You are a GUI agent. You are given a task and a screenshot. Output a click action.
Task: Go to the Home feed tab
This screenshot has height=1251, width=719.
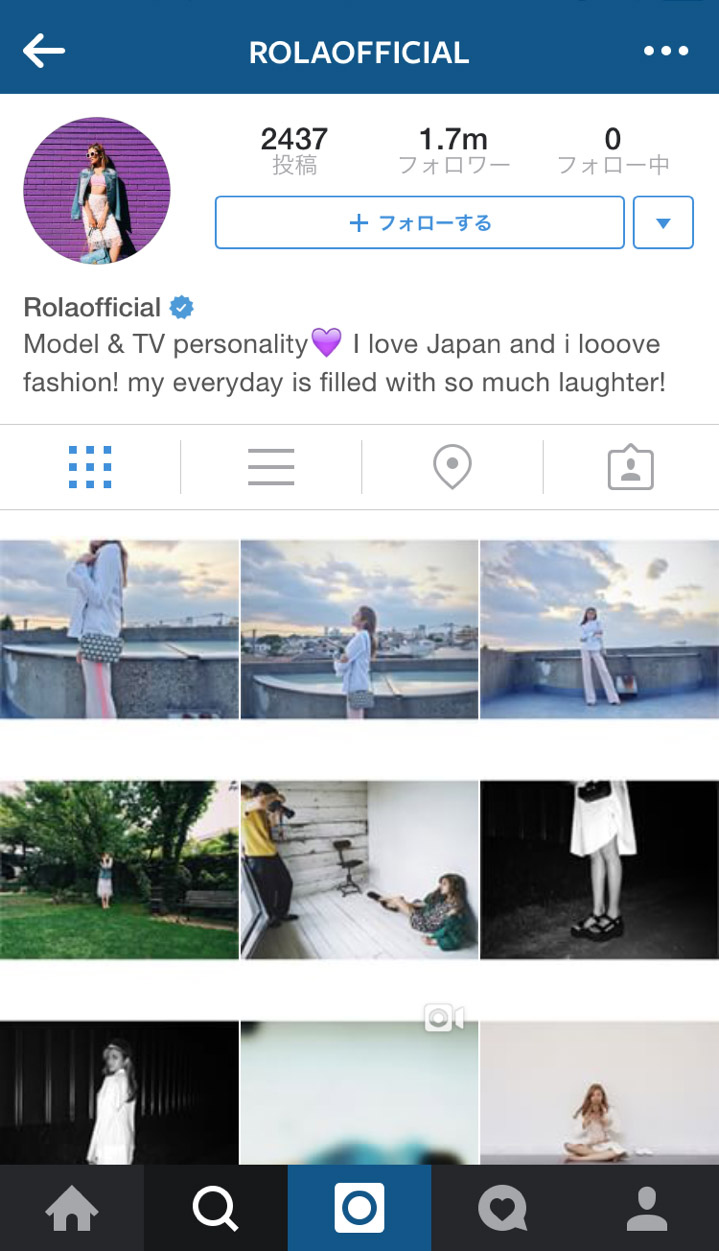click(72, 1209)
